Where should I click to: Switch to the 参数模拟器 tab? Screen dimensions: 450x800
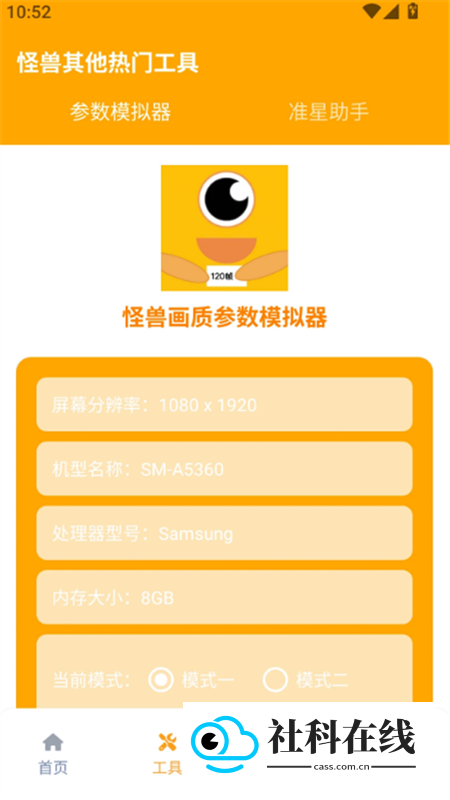coord(120,112)
